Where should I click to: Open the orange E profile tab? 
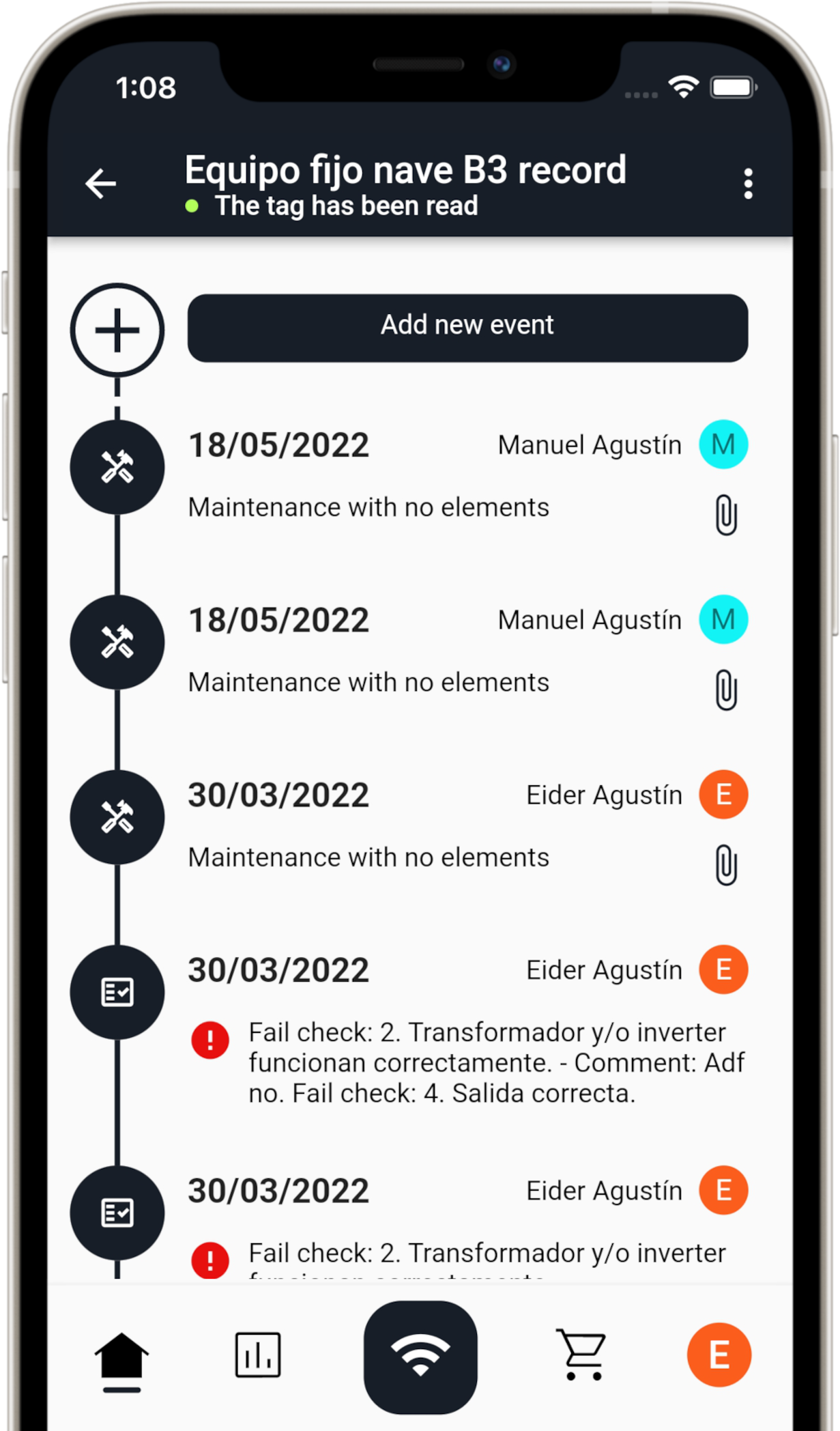[x=719, y=1355]
